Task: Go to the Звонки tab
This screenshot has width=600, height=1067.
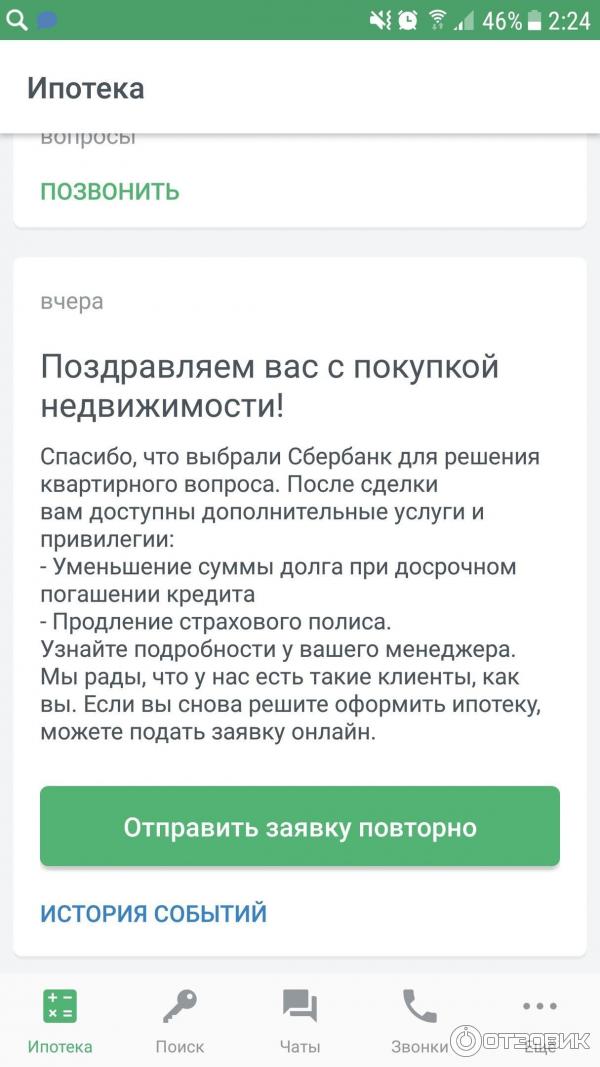Action: click(x=420, y=1020)
